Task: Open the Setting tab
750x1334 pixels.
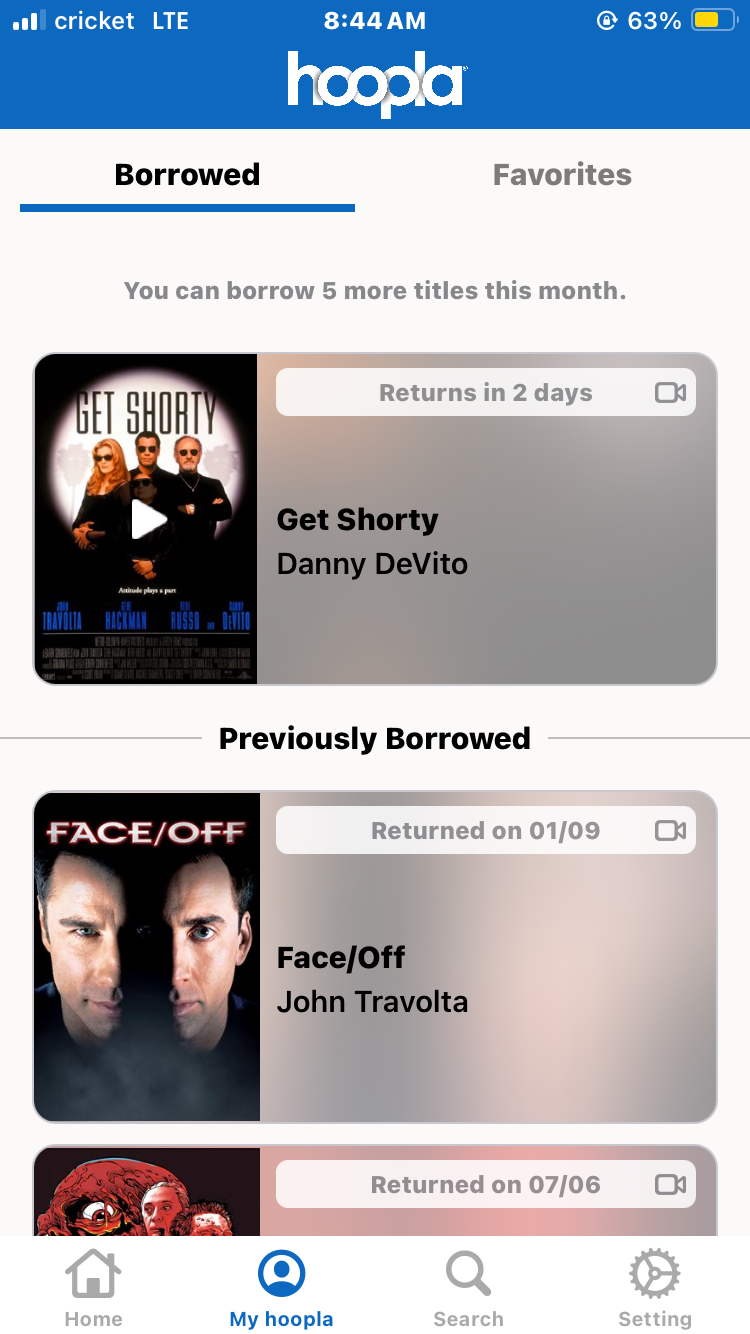Action: point(655,1290)
